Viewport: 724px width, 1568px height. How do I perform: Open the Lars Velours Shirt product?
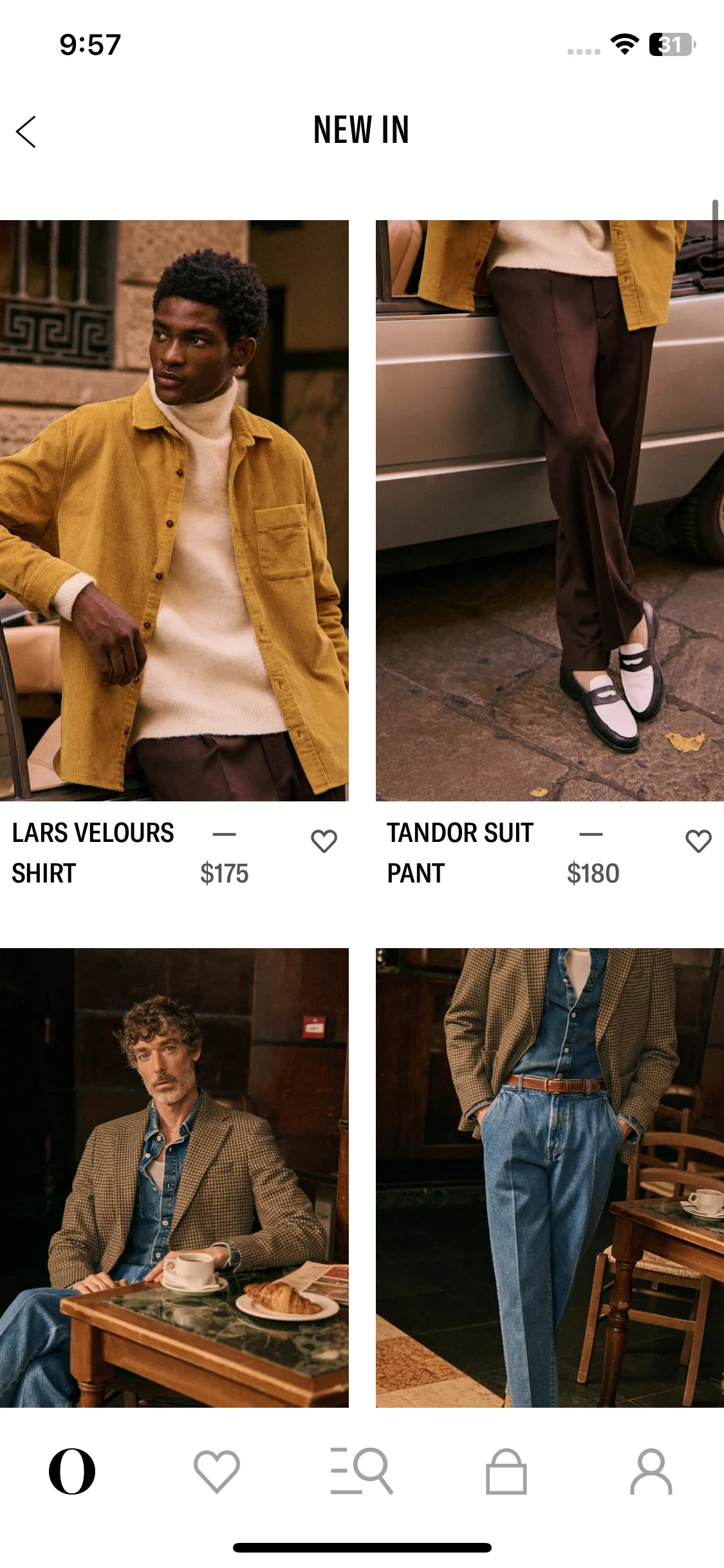[174, 510]
